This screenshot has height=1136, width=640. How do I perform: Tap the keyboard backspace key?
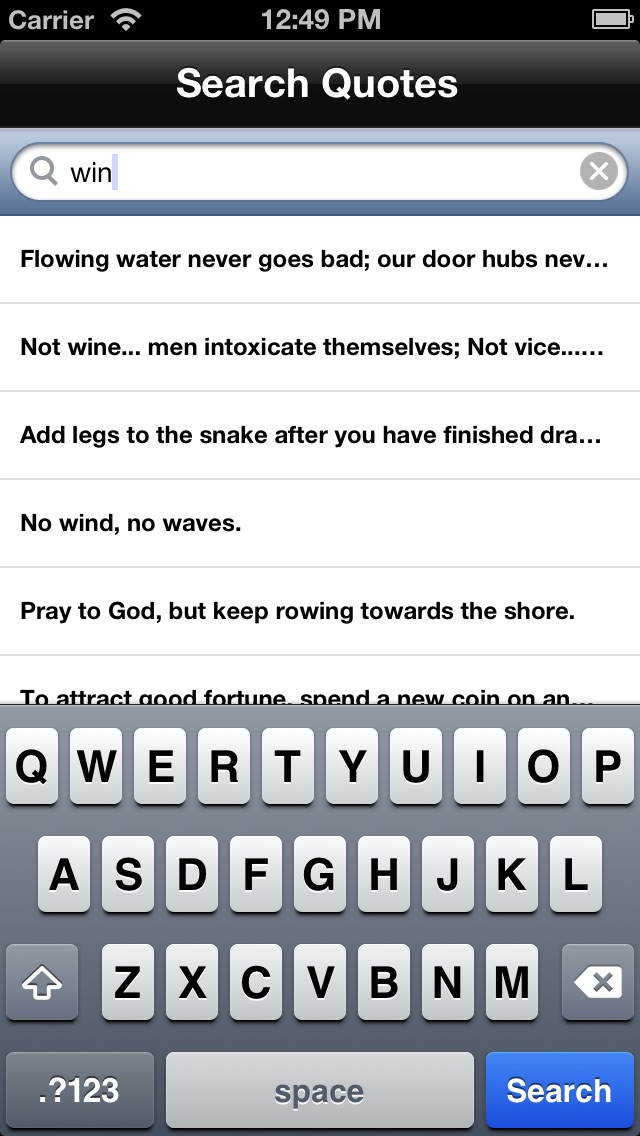pos(598,983)
